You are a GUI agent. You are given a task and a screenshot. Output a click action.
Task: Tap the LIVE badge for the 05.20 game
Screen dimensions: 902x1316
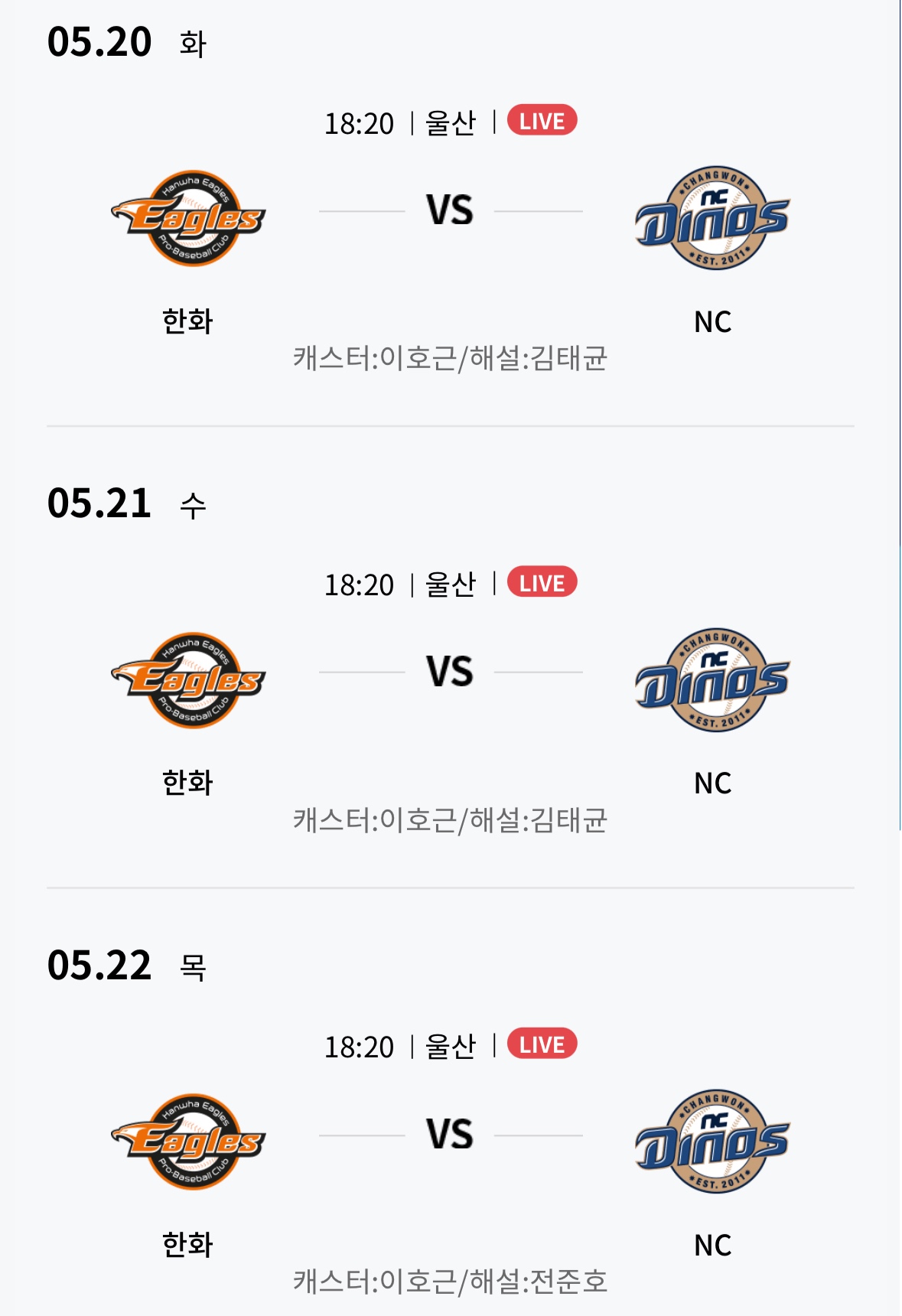tap(542, 121)
